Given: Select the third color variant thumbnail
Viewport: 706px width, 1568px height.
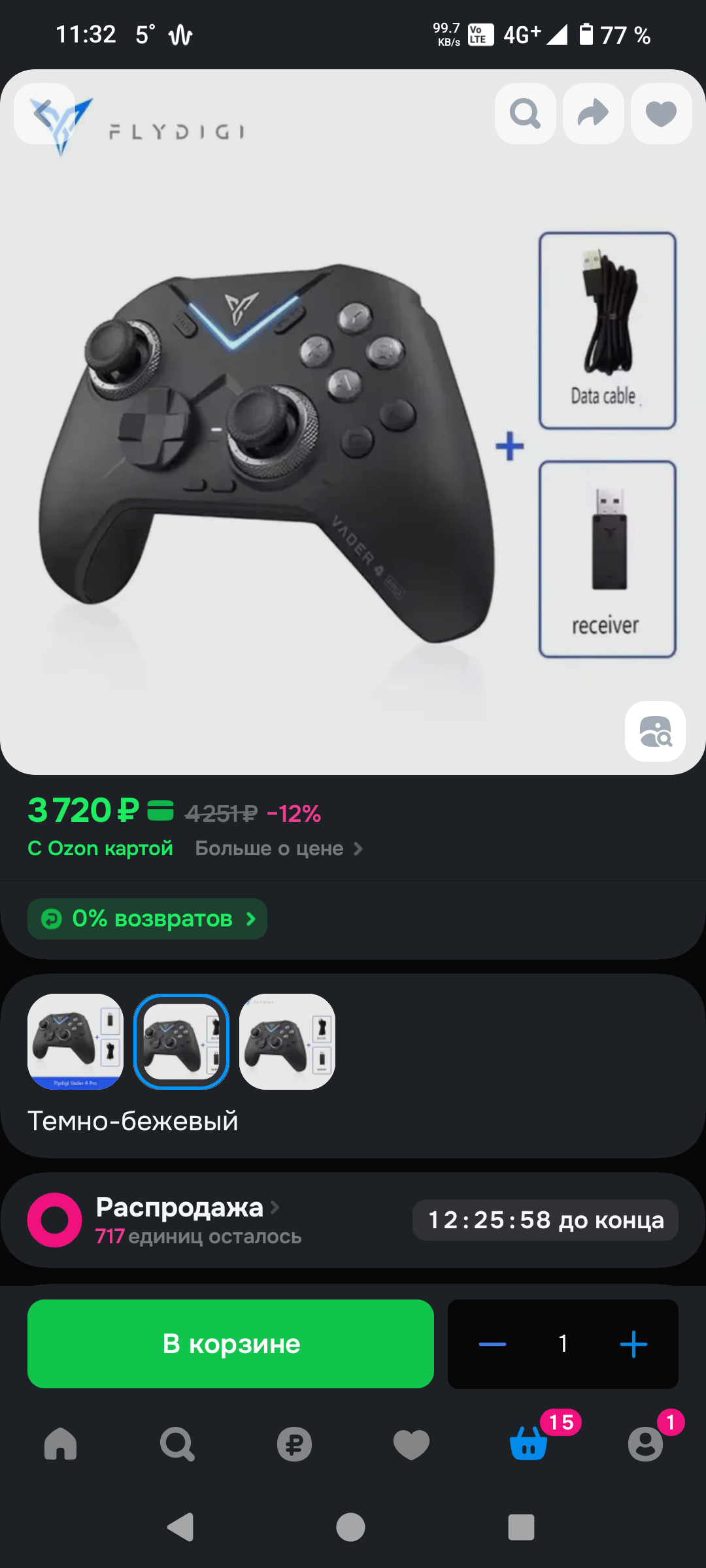Looking at the screenshot, I should pos(287,1041).
